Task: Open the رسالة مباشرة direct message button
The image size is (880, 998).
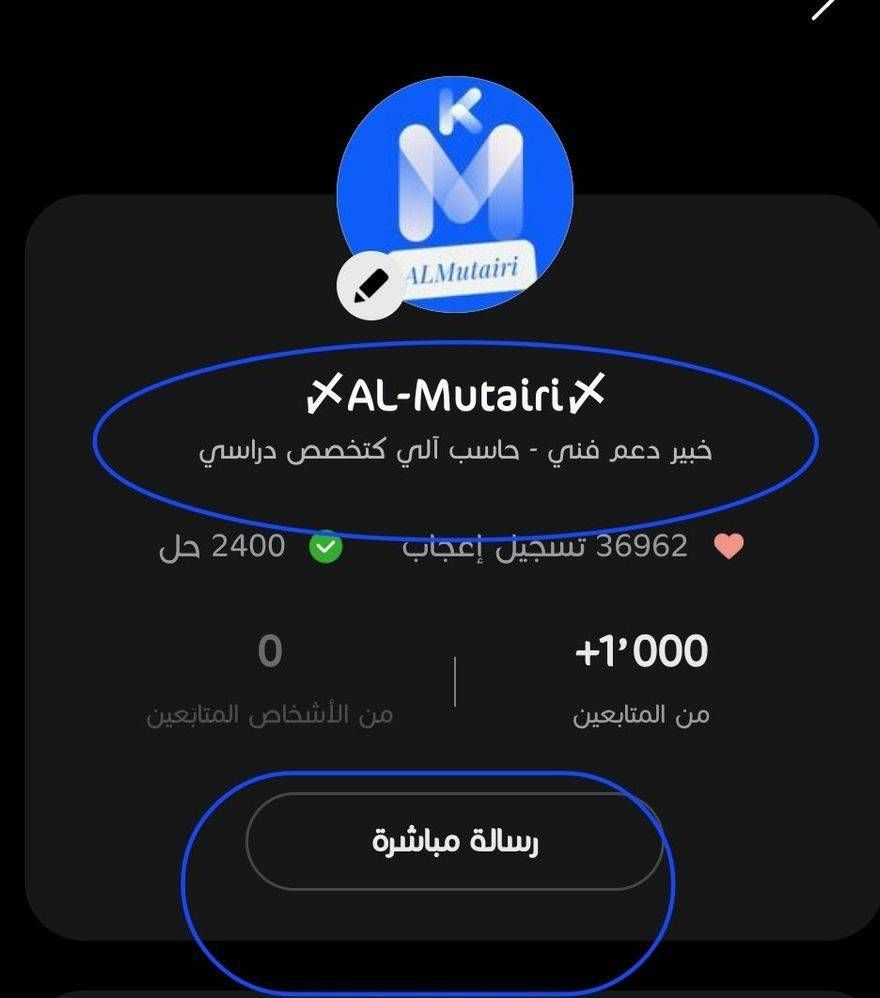Action: click(455, 841)
